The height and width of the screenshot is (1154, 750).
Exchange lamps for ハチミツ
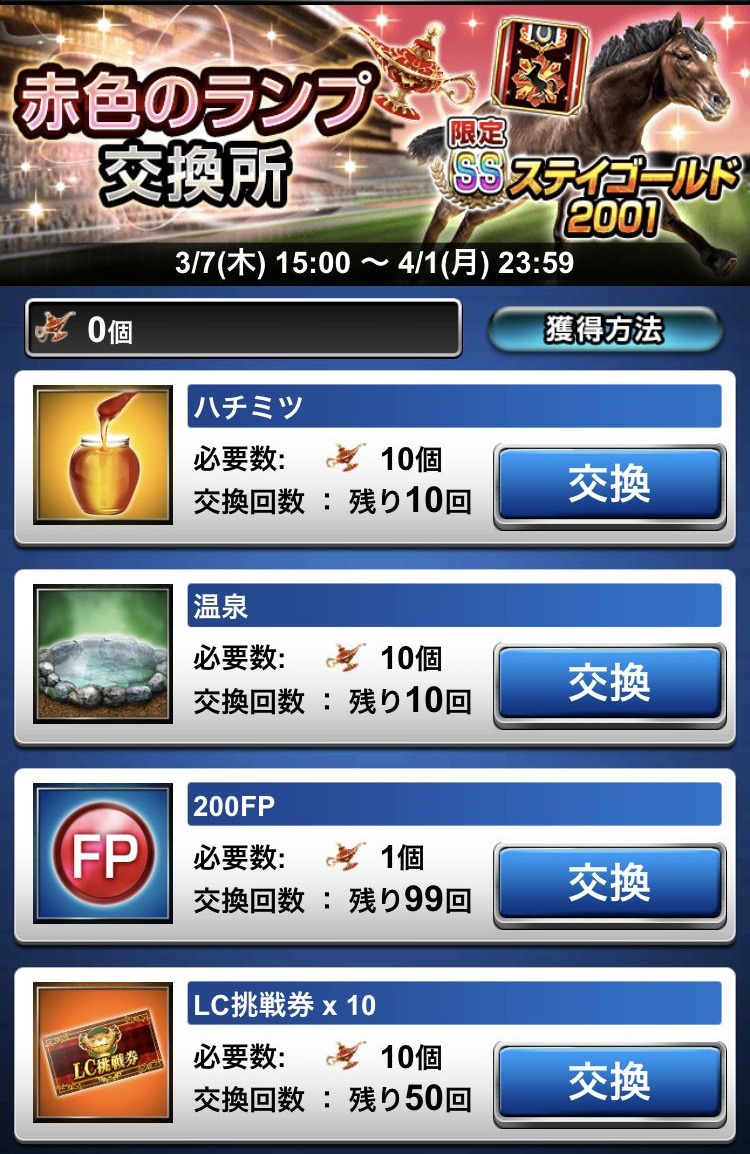(609, 485)
